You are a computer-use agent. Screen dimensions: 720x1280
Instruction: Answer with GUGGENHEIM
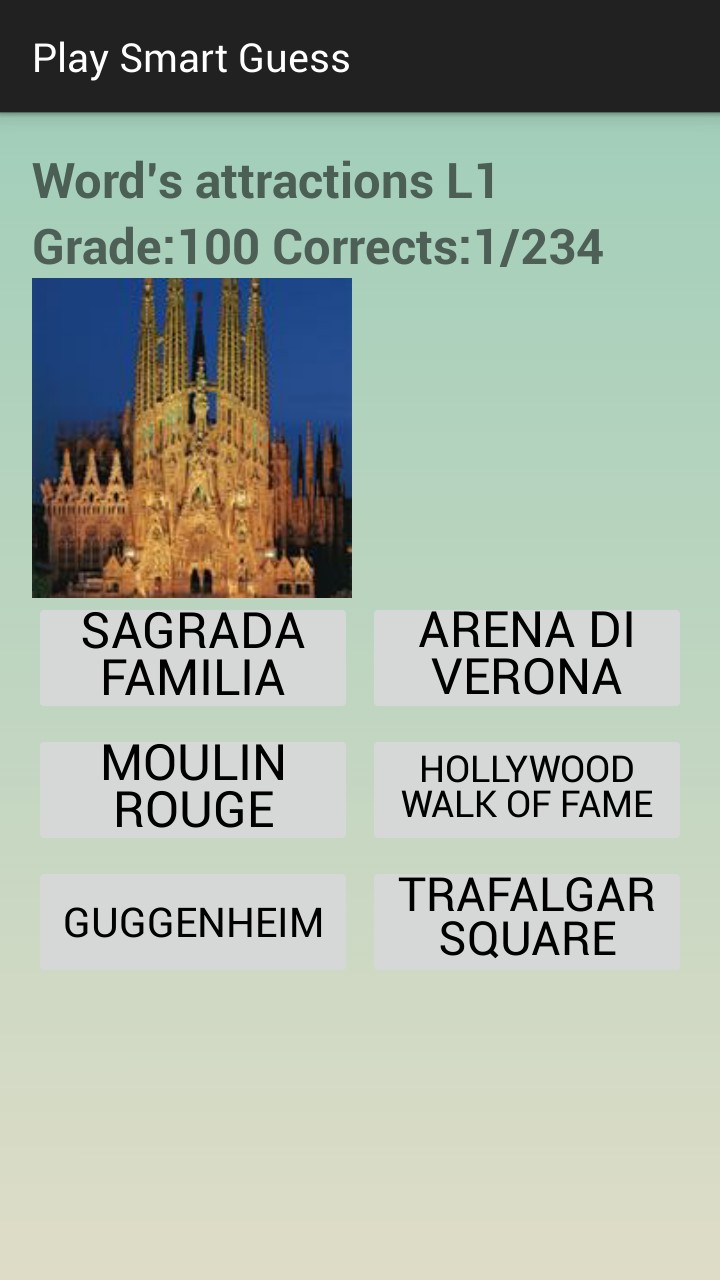click(193, 921)
